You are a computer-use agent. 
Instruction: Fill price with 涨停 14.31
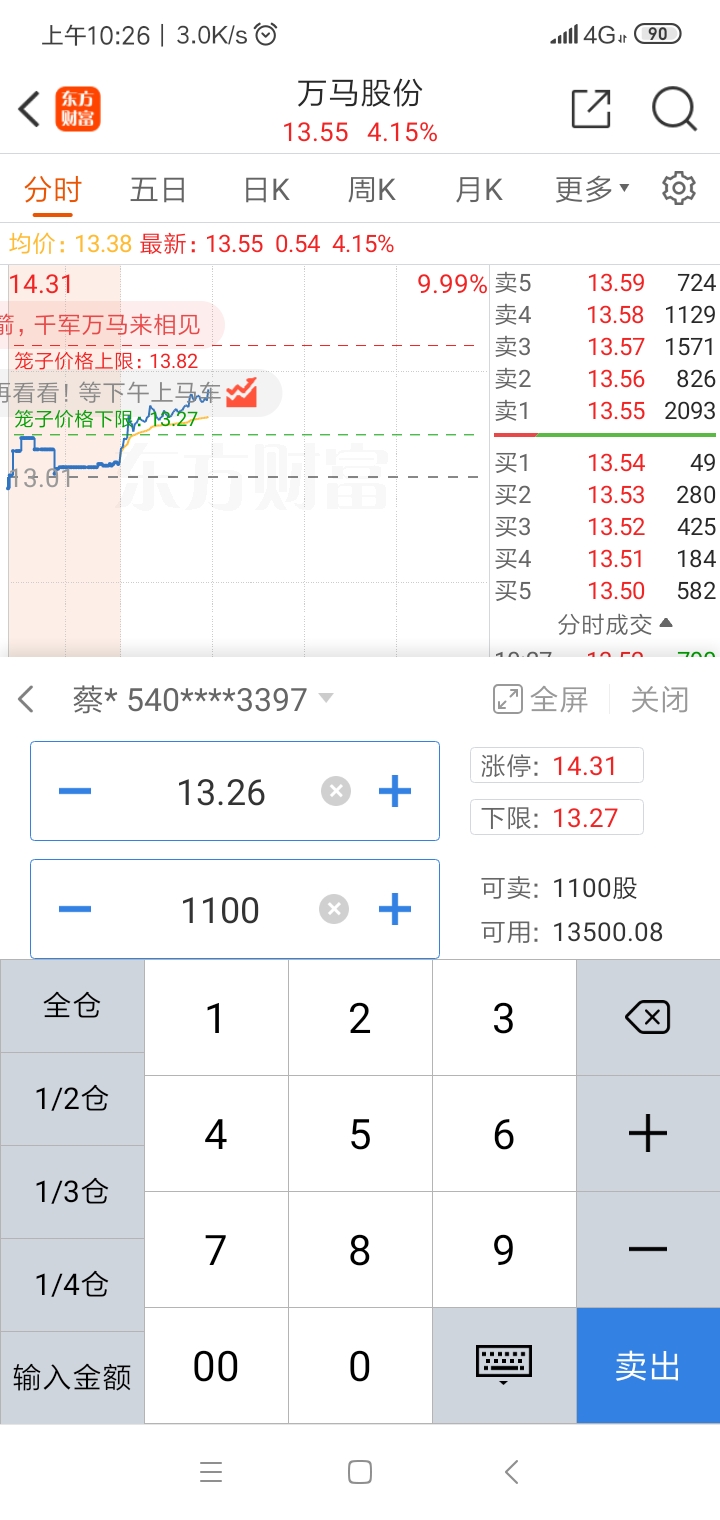pyautogui.click(x=557, y=766)
